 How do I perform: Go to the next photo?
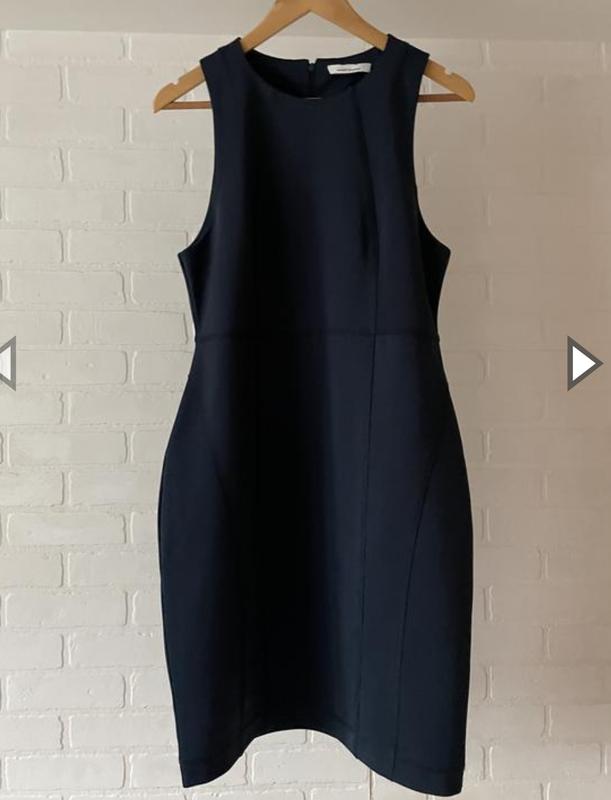coord(583,363)
